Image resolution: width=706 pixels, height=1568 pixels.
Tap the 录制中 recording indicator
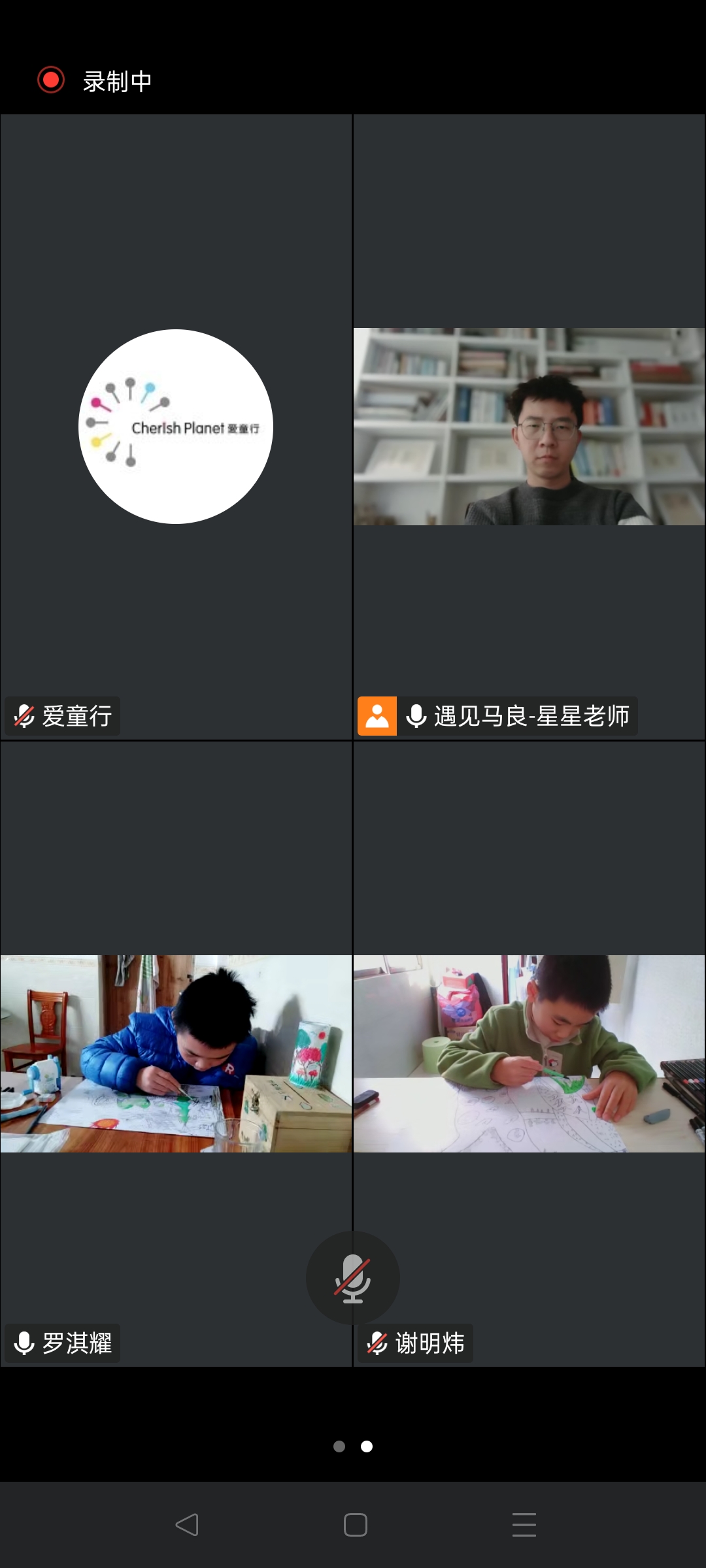tap(95, 81)
